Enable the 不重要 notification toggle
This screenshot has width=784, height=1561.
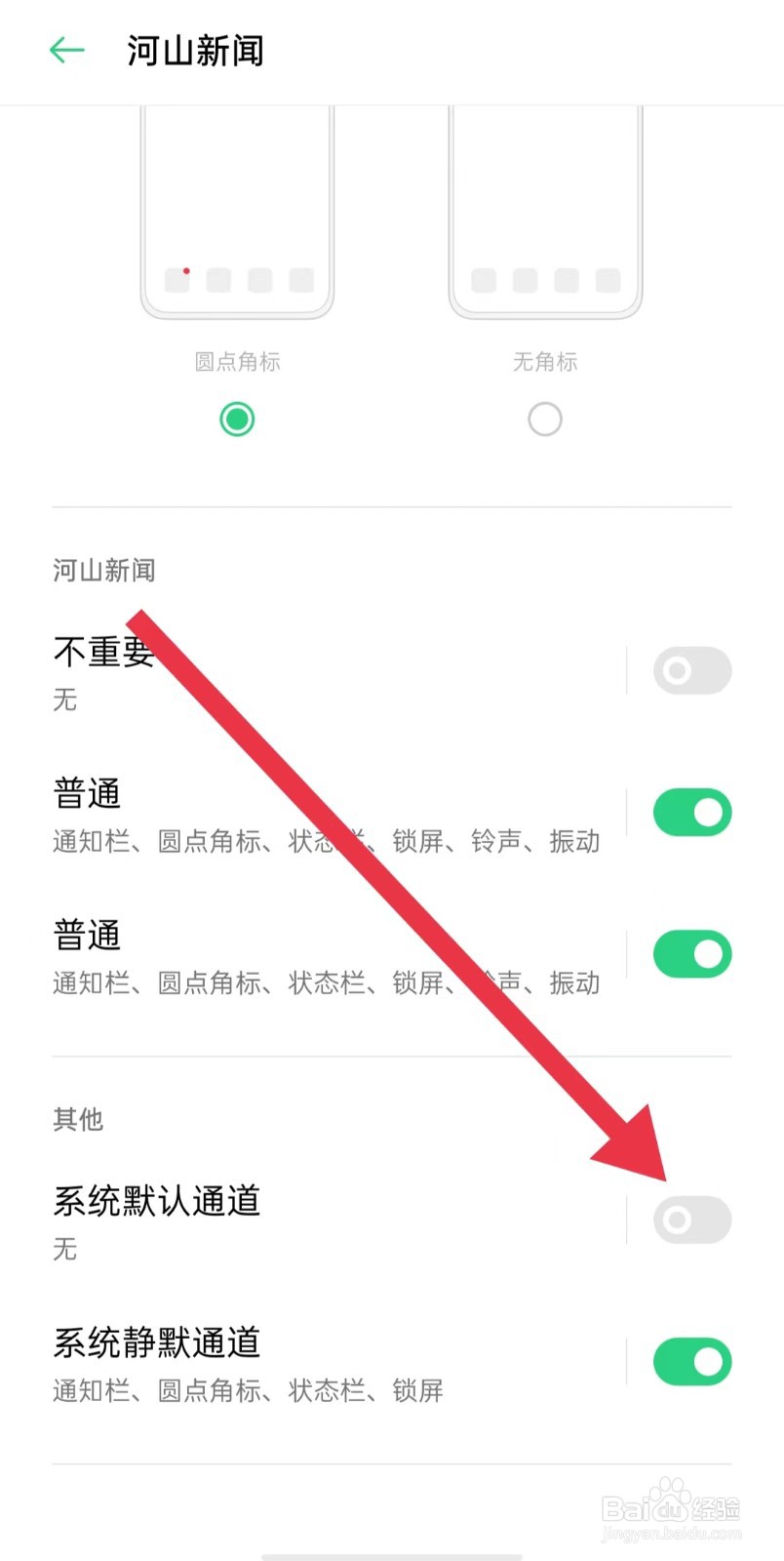pyautogui.click(x=691, y=670)
